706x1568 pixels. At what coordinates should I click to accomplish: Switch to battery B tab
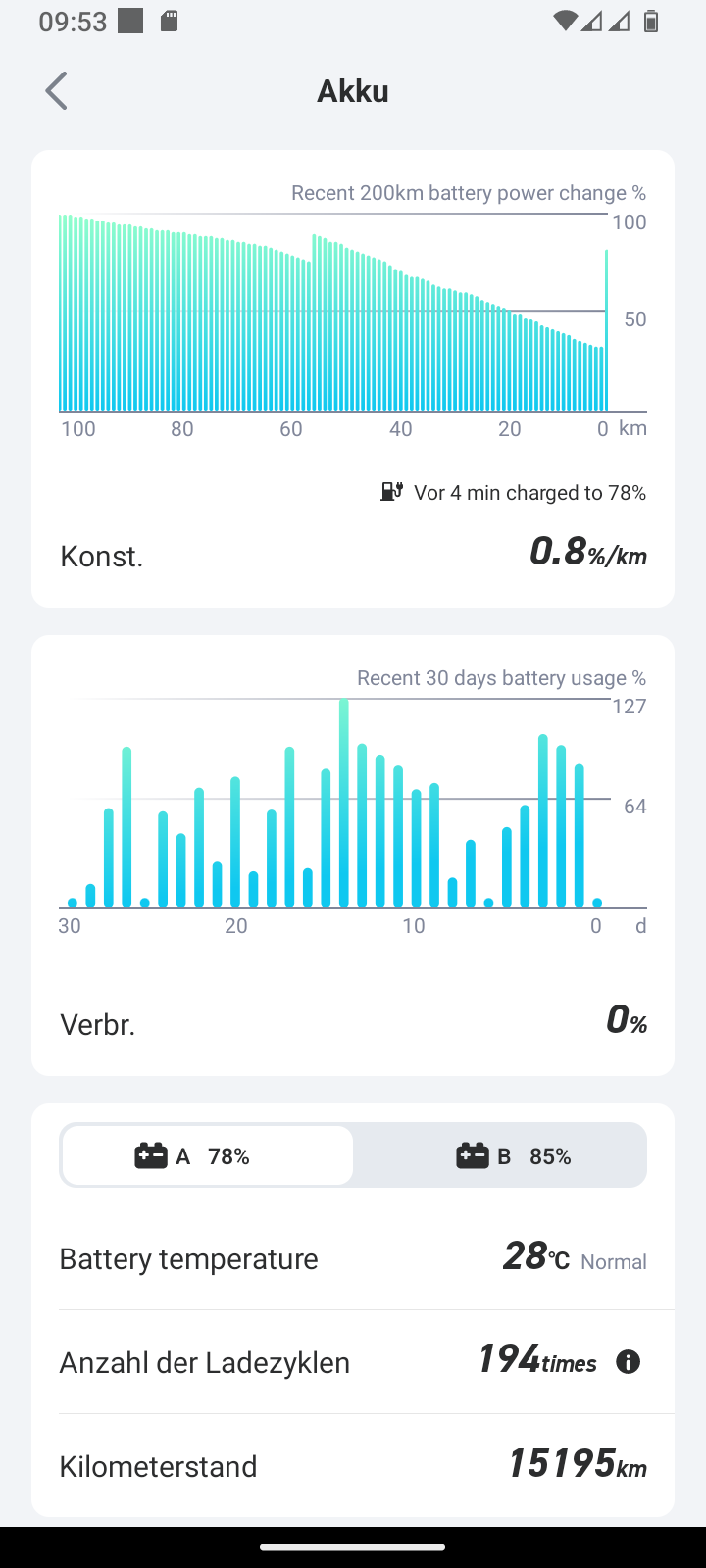[500, 1156]
